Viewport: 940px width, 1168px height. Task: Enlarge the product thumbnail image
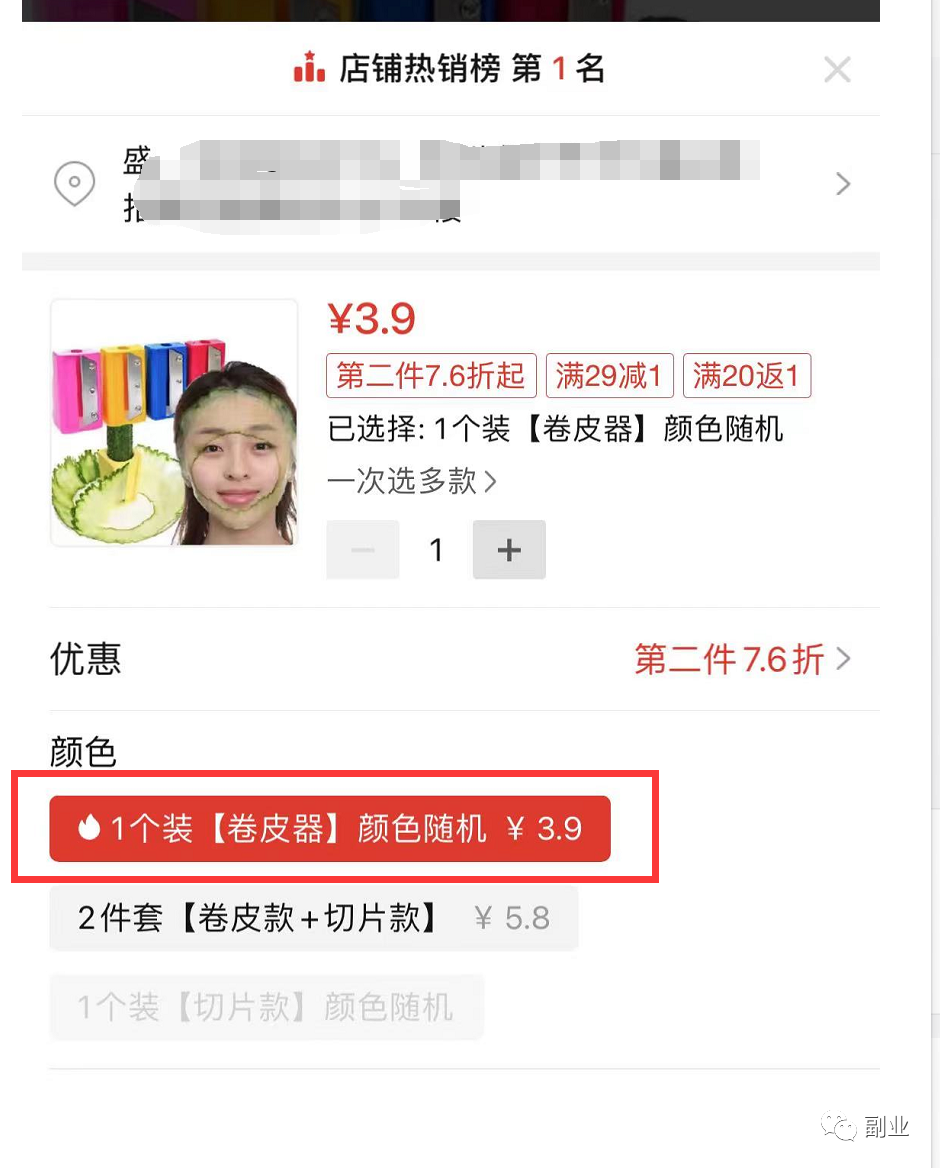click(174, 422)
